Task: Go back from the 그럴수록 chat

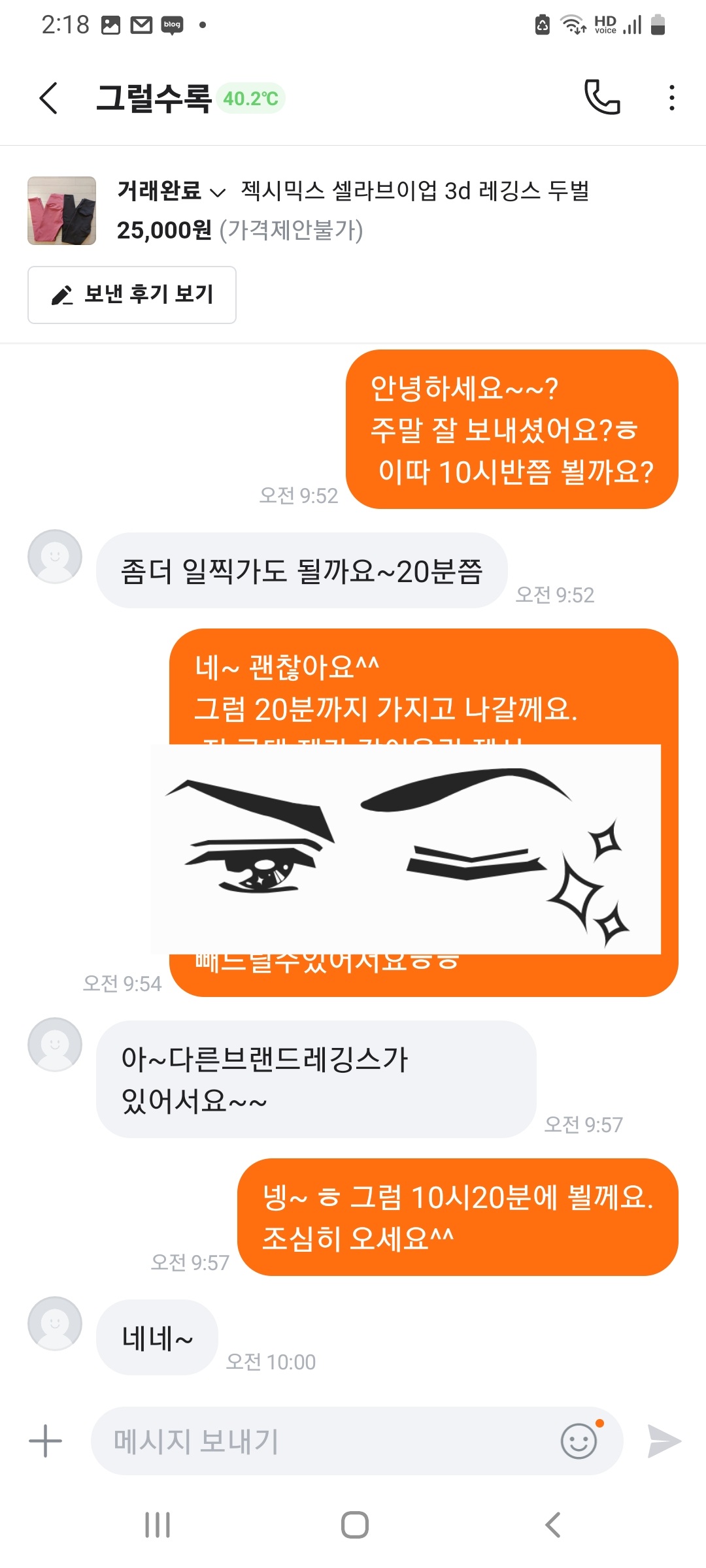Action: (x=49, y=98)
